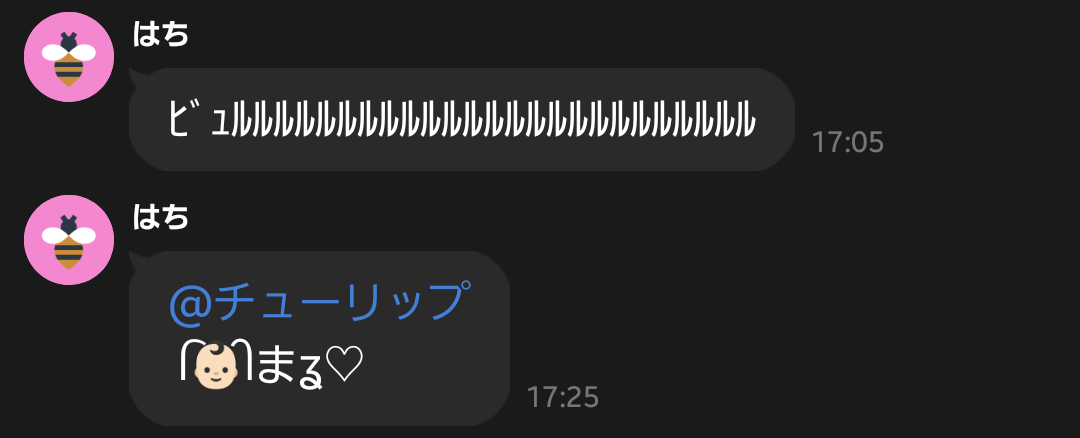Open the @チューリップ mention link
Screen dimensions: 1080x438
click(318, 302)
